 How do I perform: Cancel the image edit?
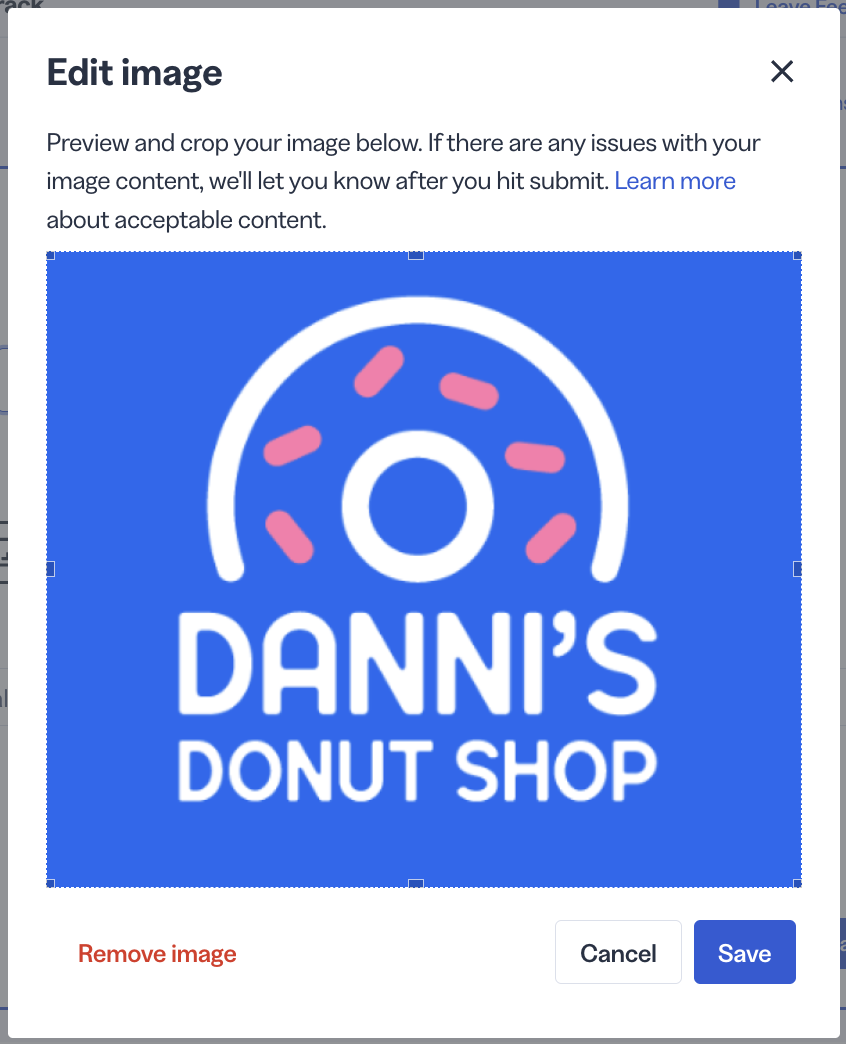pos(618,952)
